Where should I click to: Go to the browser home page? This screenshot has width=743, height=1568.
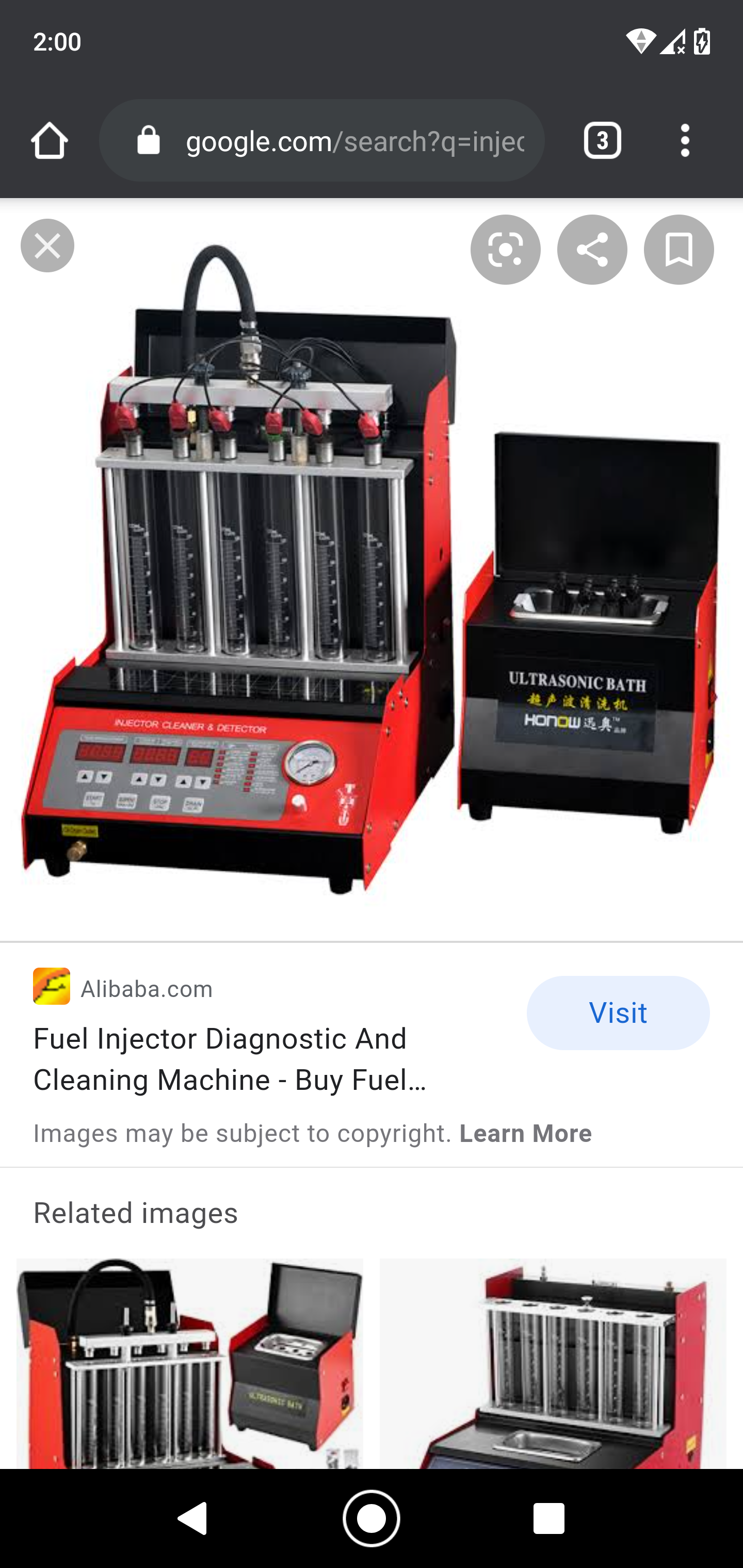[50, 141]
